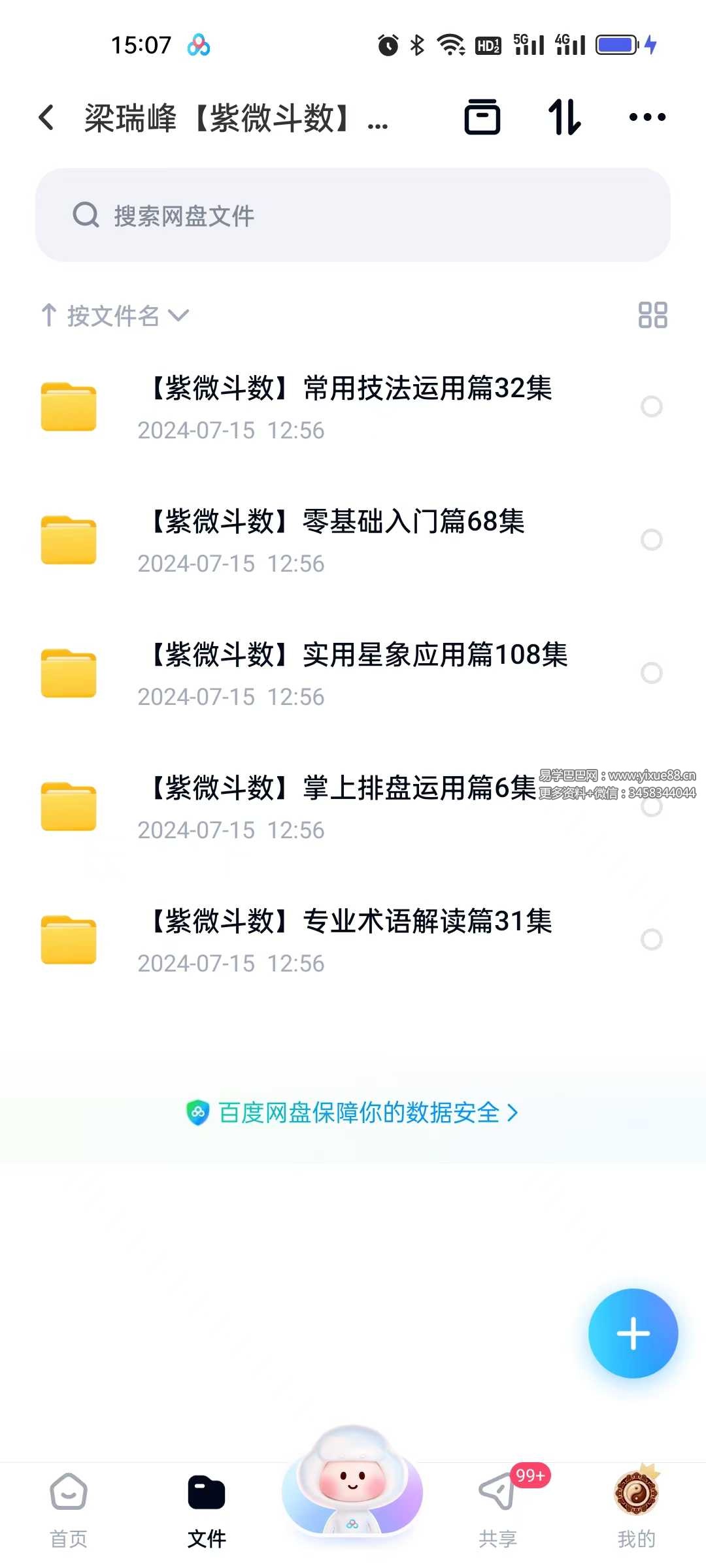
Task: Select the 常用技法运用篇32集 folder circle
Action: [651, 406]
